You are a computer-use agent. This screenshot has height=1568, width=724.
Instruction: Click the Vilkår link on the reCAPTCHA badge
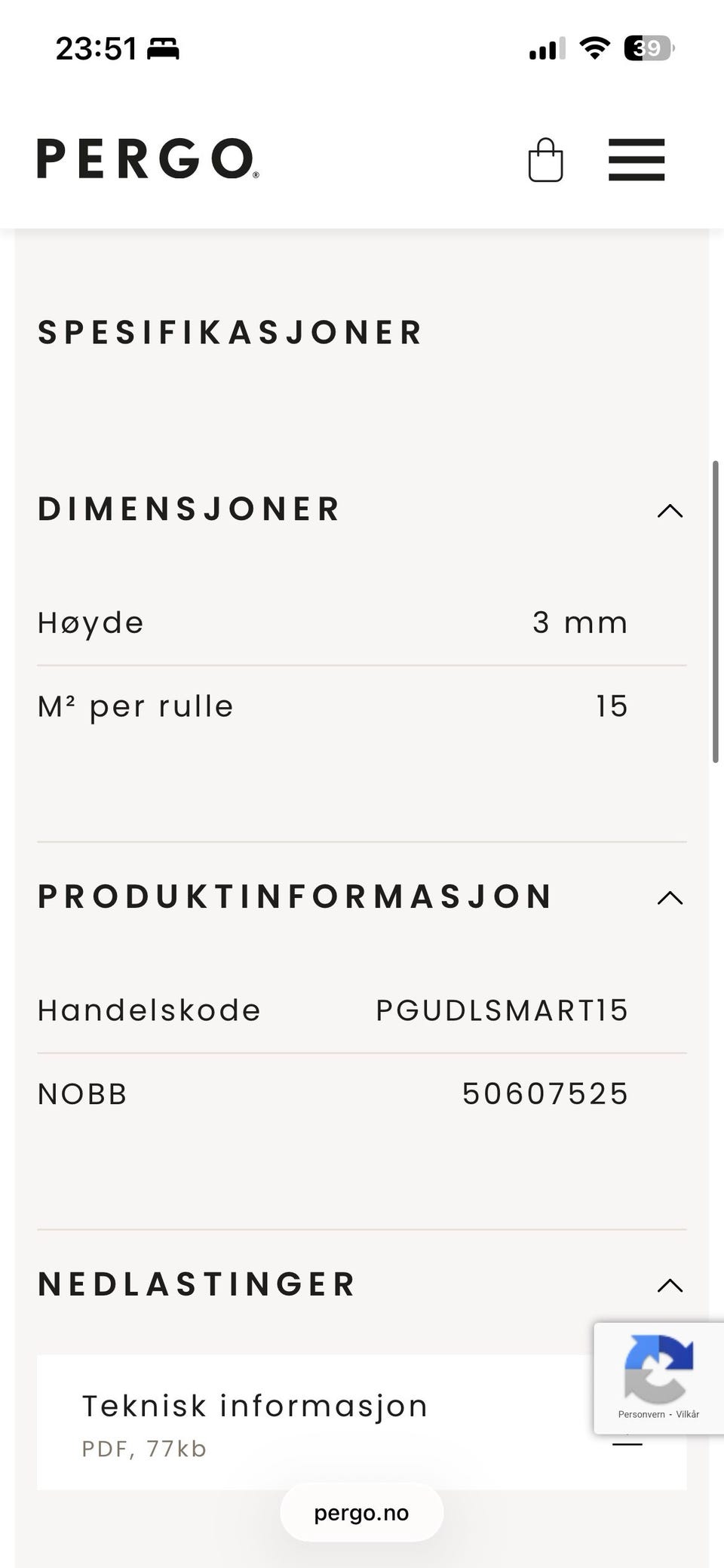point(689,1415)
